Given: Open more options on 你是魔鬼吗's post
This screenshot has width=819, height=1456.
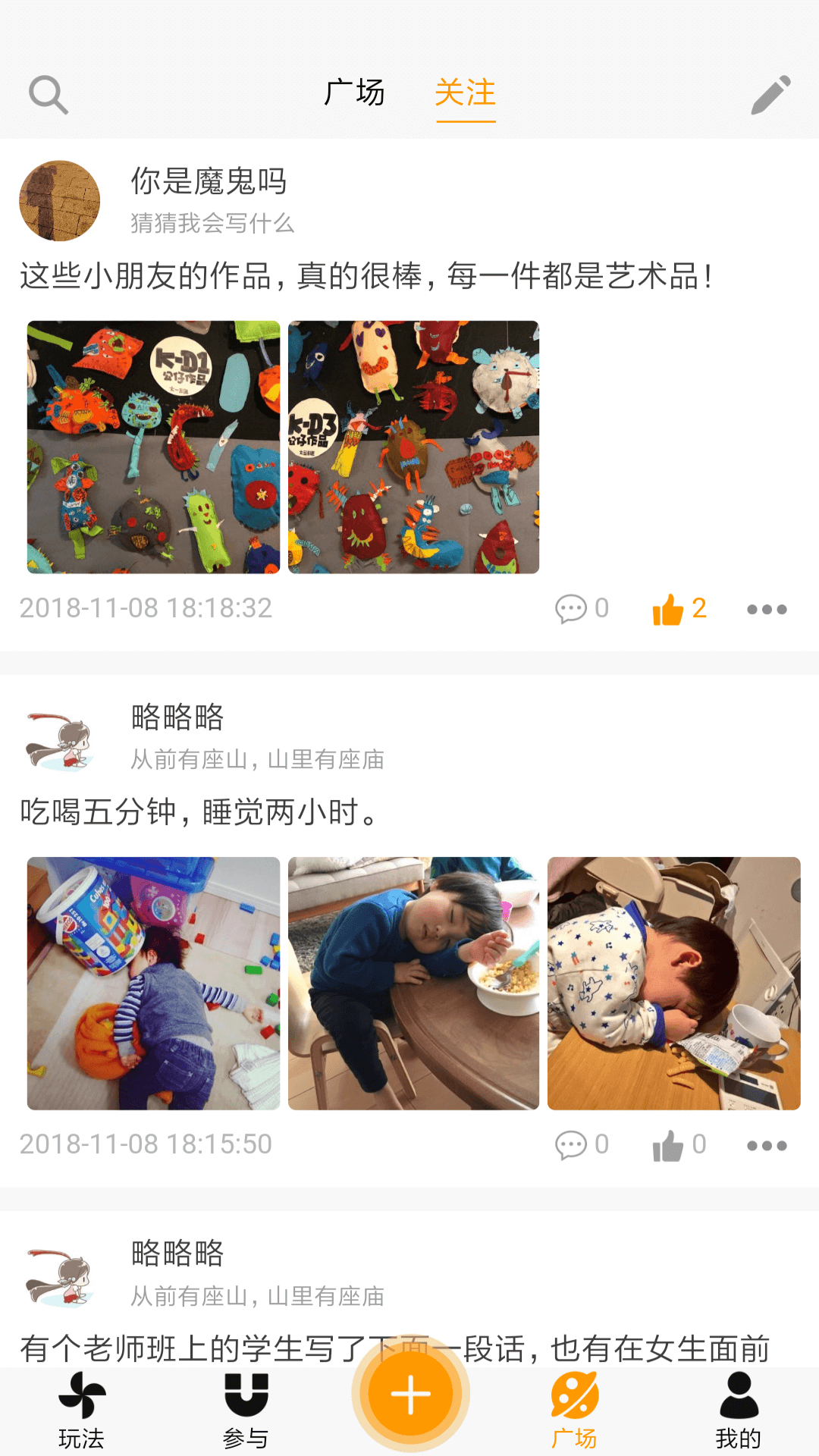Looking at the screenshot, I should tap(767, 609).
